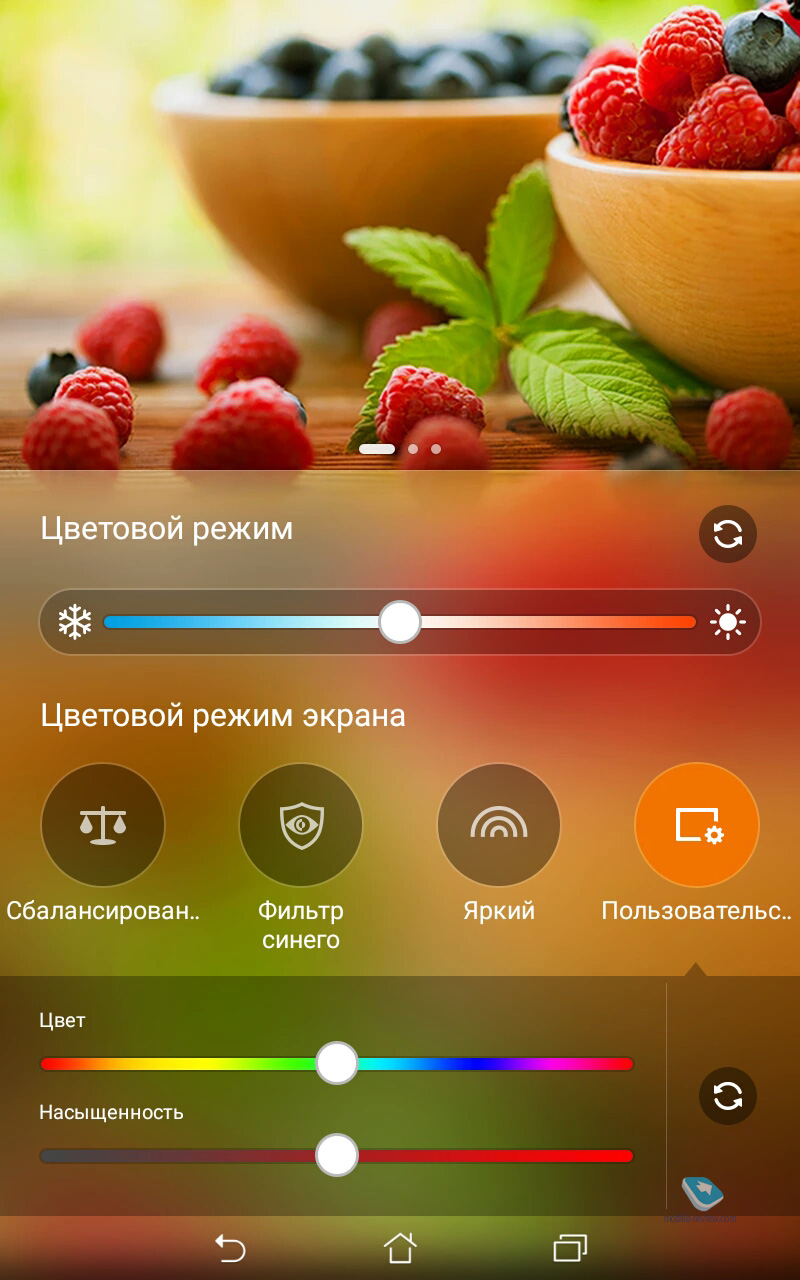This screenshot has width=800, height=1280.
Task: Enable the Фильтр синего mode
Action: coord(301,825)
